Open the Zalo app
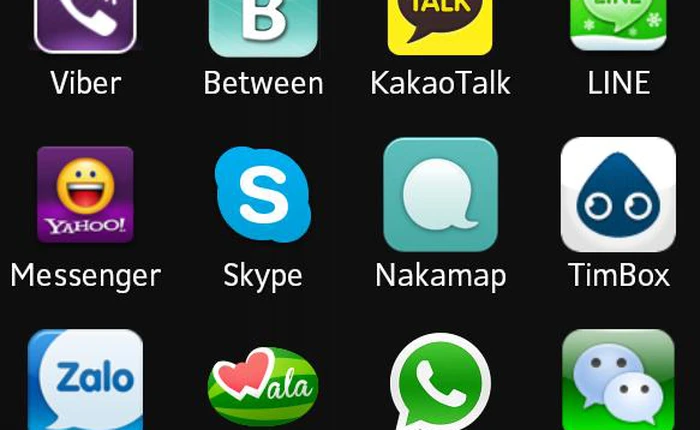The width and height of the screenshot is (700, 430). click(85, 382)
